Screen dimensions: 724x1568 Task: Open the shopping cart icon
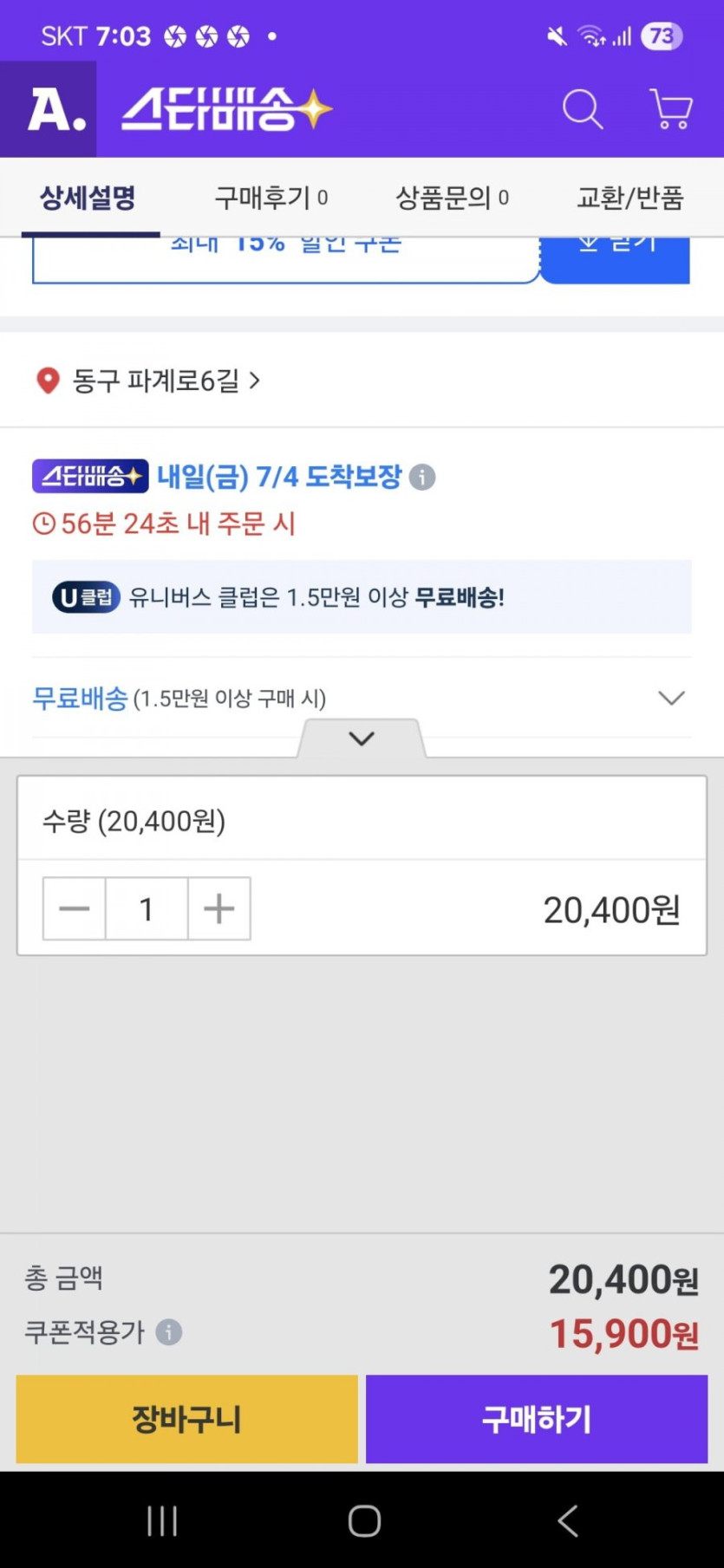[x=671, y=109]
